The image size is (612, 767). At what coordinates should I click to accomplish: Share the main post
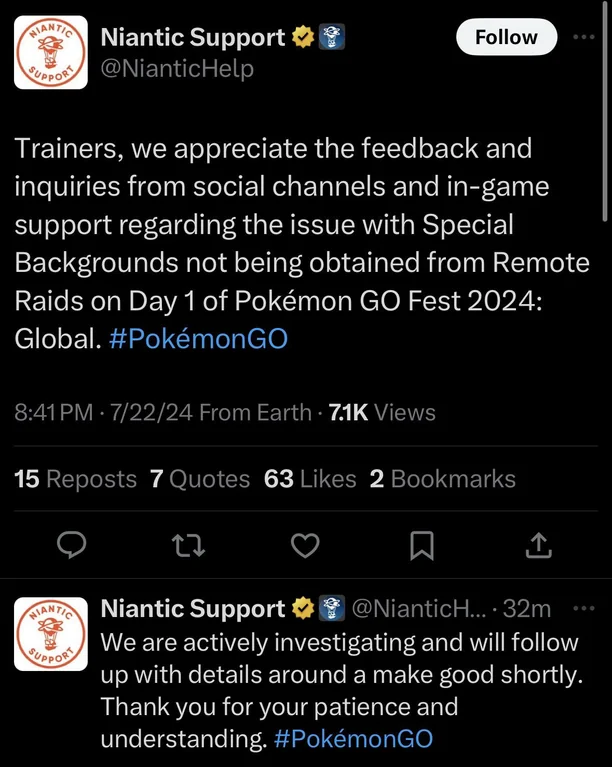pyautogui.click(x=538, y=544)
